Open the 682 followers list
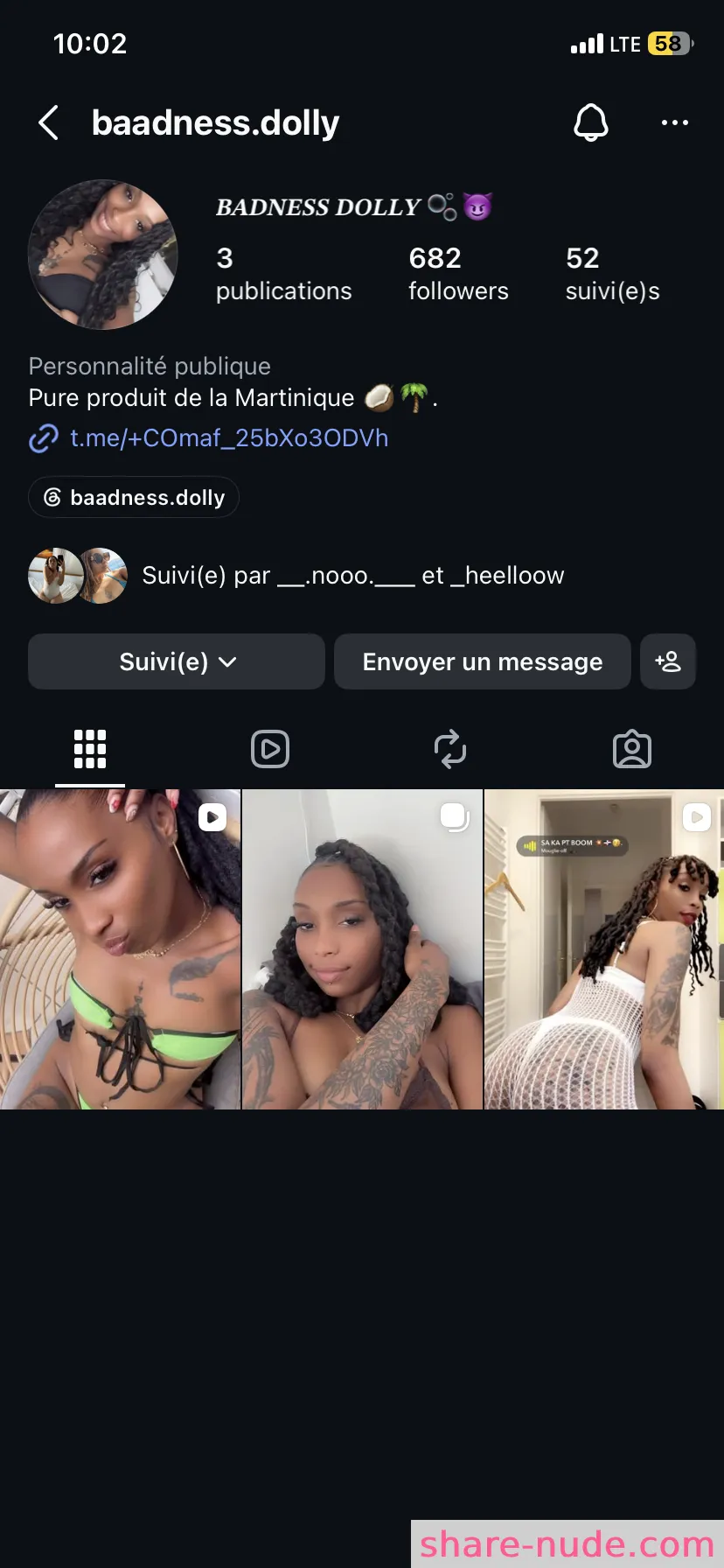The width and height of the screenshot is (724, 1568). pyautogui.click(x=458, y=274)
